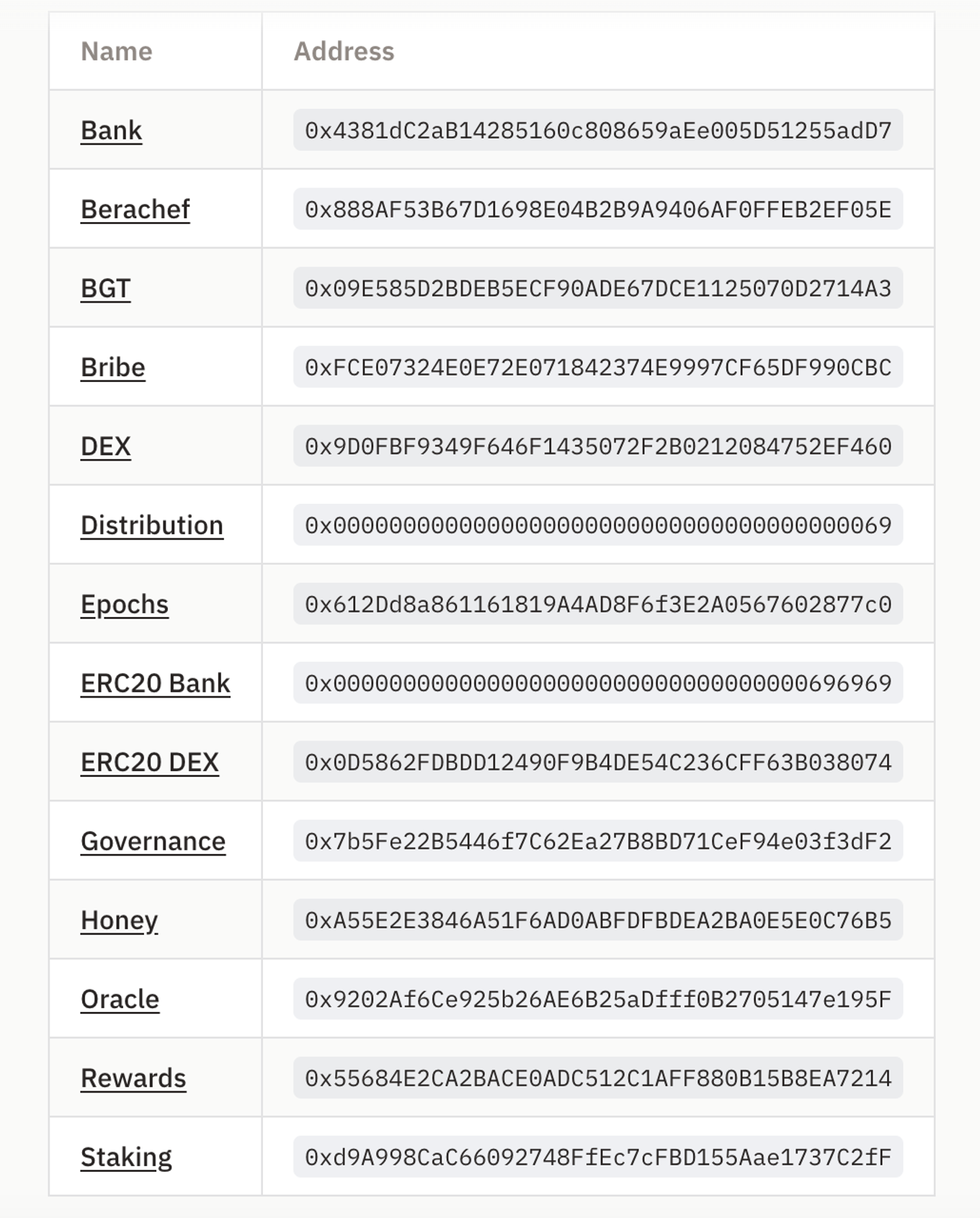This screenshot has width=980, height=1218.
Task: Go to the Governance link
Action: coord(153,841)
